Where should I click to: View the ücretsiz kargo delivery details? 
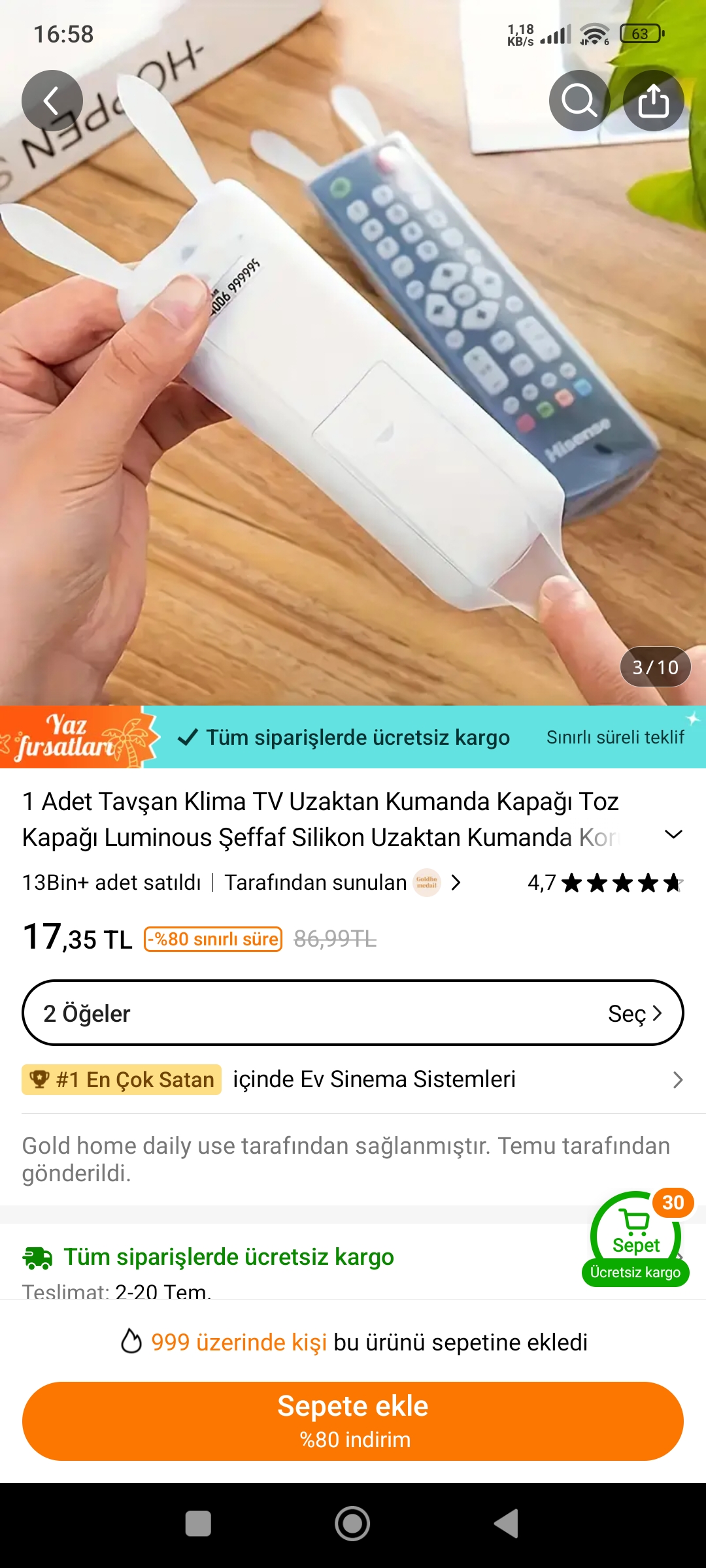tap(229, 1257)
